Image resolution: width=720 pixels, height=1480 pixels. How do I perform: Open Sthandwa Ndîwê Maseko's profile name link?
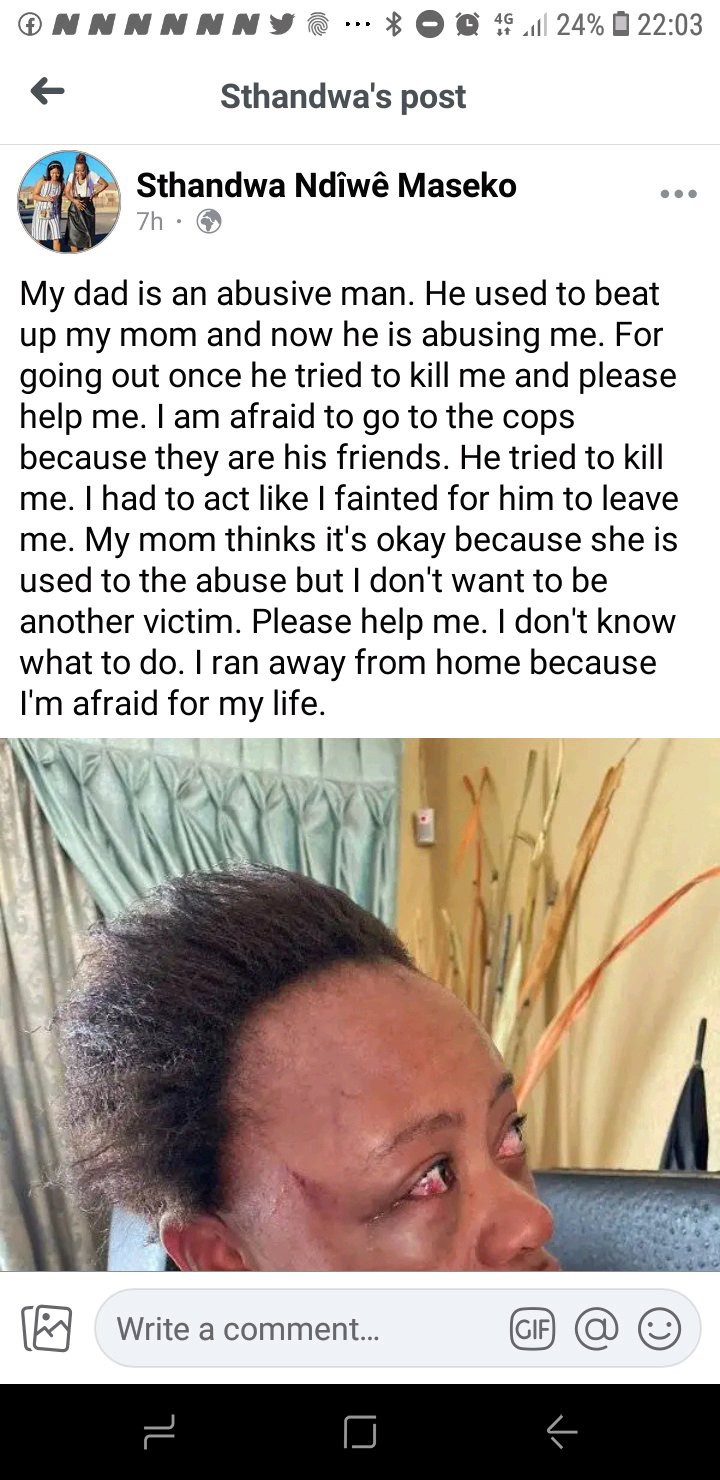coord(326,185)
